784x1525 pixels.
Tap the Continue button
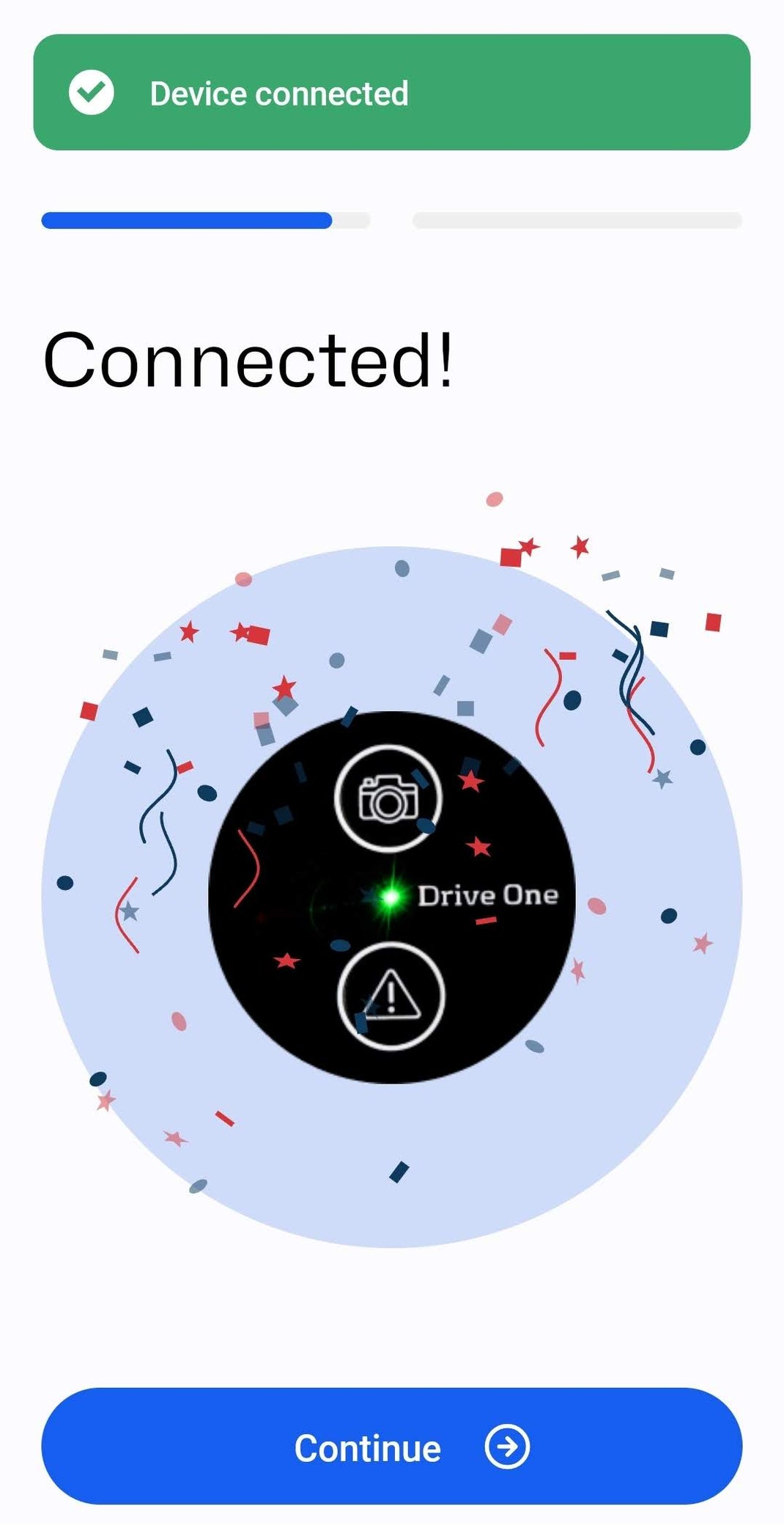click(392, 1446)
